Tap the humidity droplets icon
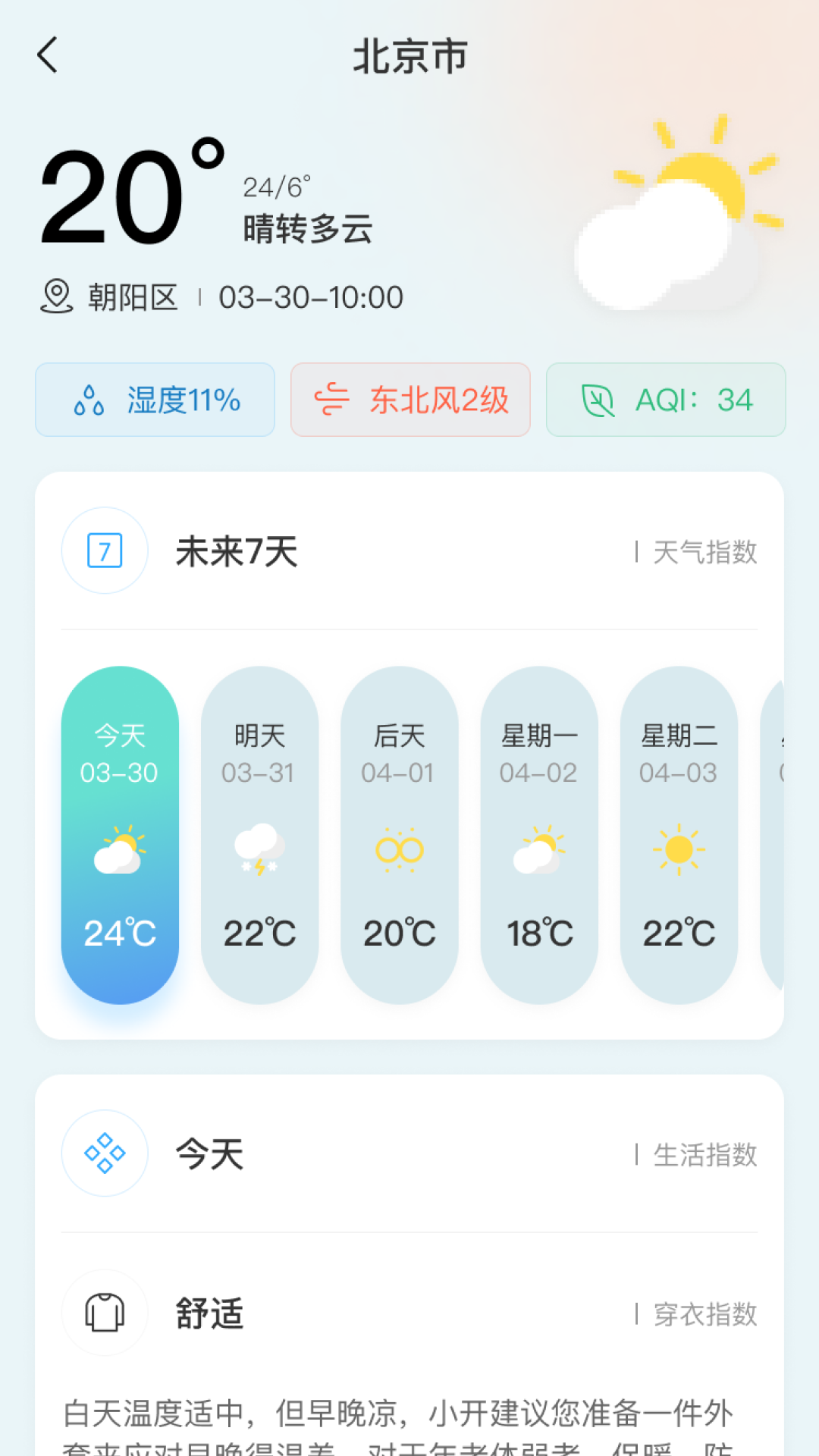Screen dimensions: 819x1456 click(90, 400)
